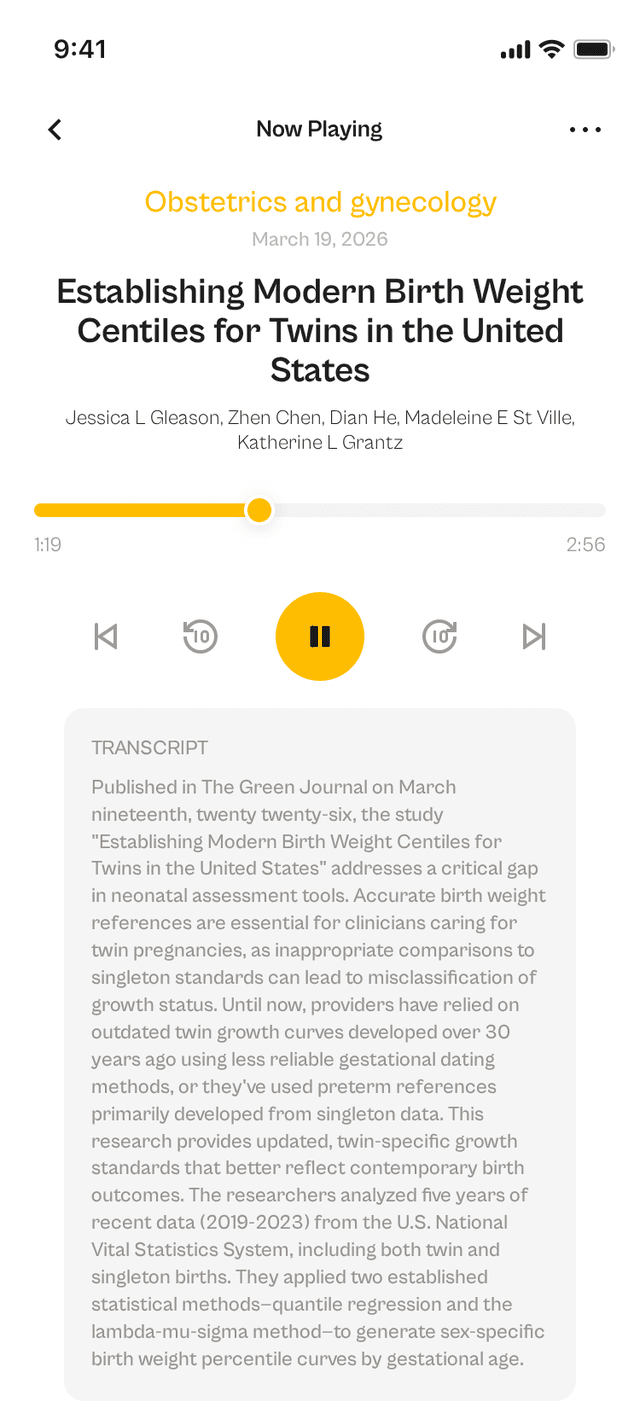Pause the audio playback
640x1401 pixels.
320,636
